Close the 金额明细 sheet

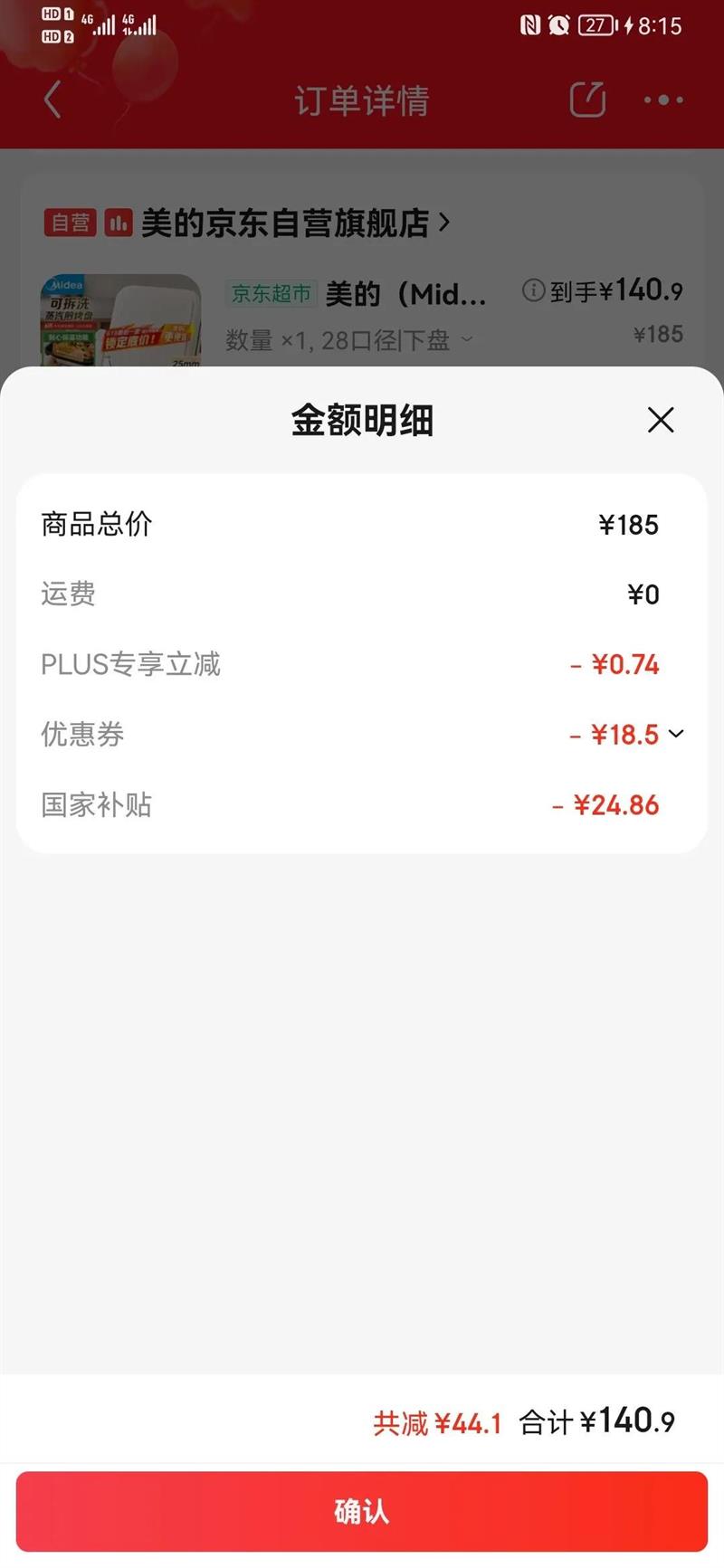point(661,420)
